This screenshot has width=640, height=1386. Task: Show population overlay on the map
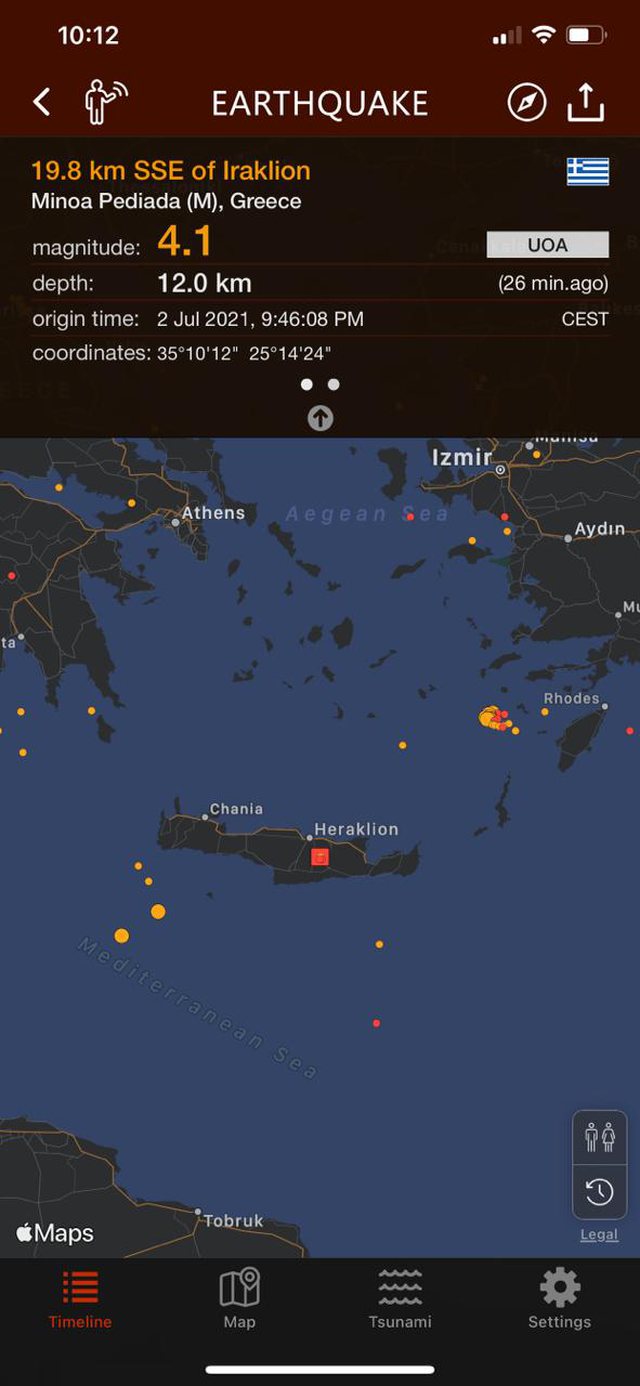600,1137
